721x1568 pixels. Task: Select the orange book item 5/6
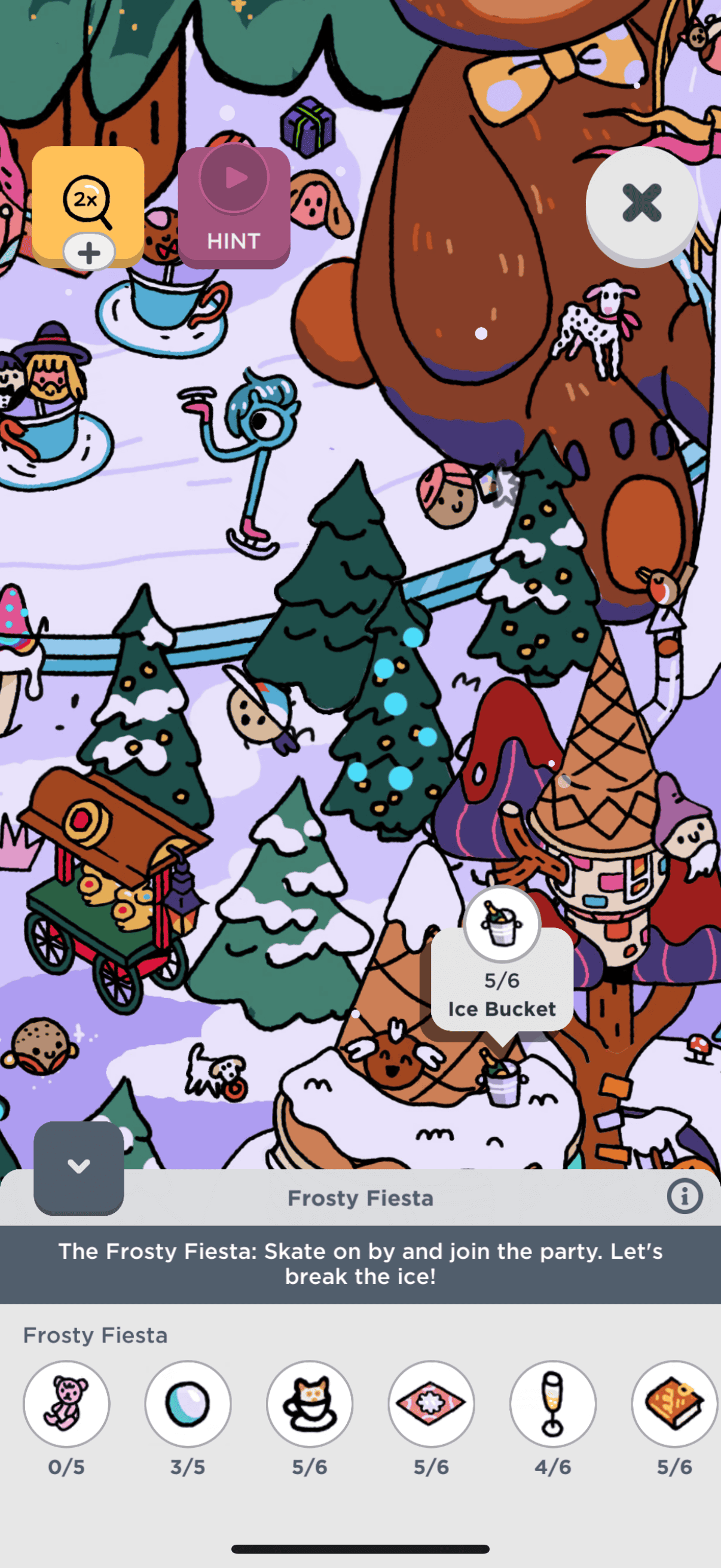click(x=674, y=1403)
